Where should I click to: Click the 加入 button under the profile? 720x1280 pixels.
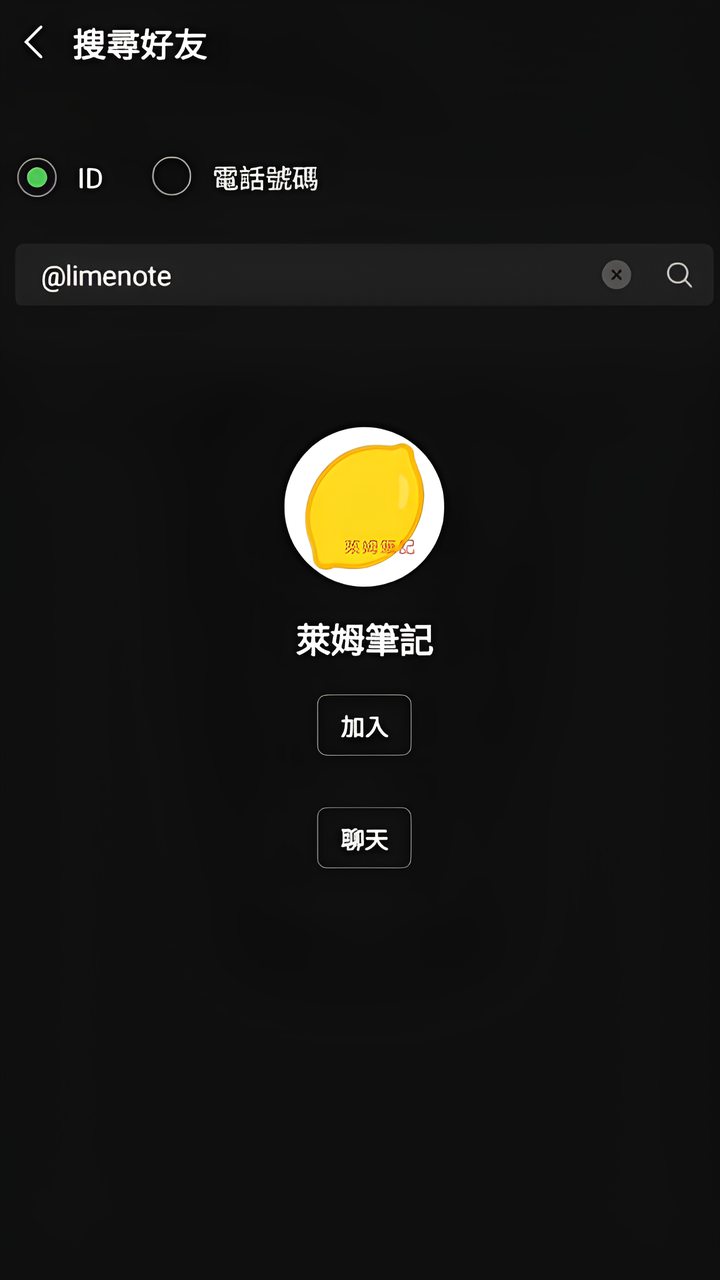(x=364, y=725)
